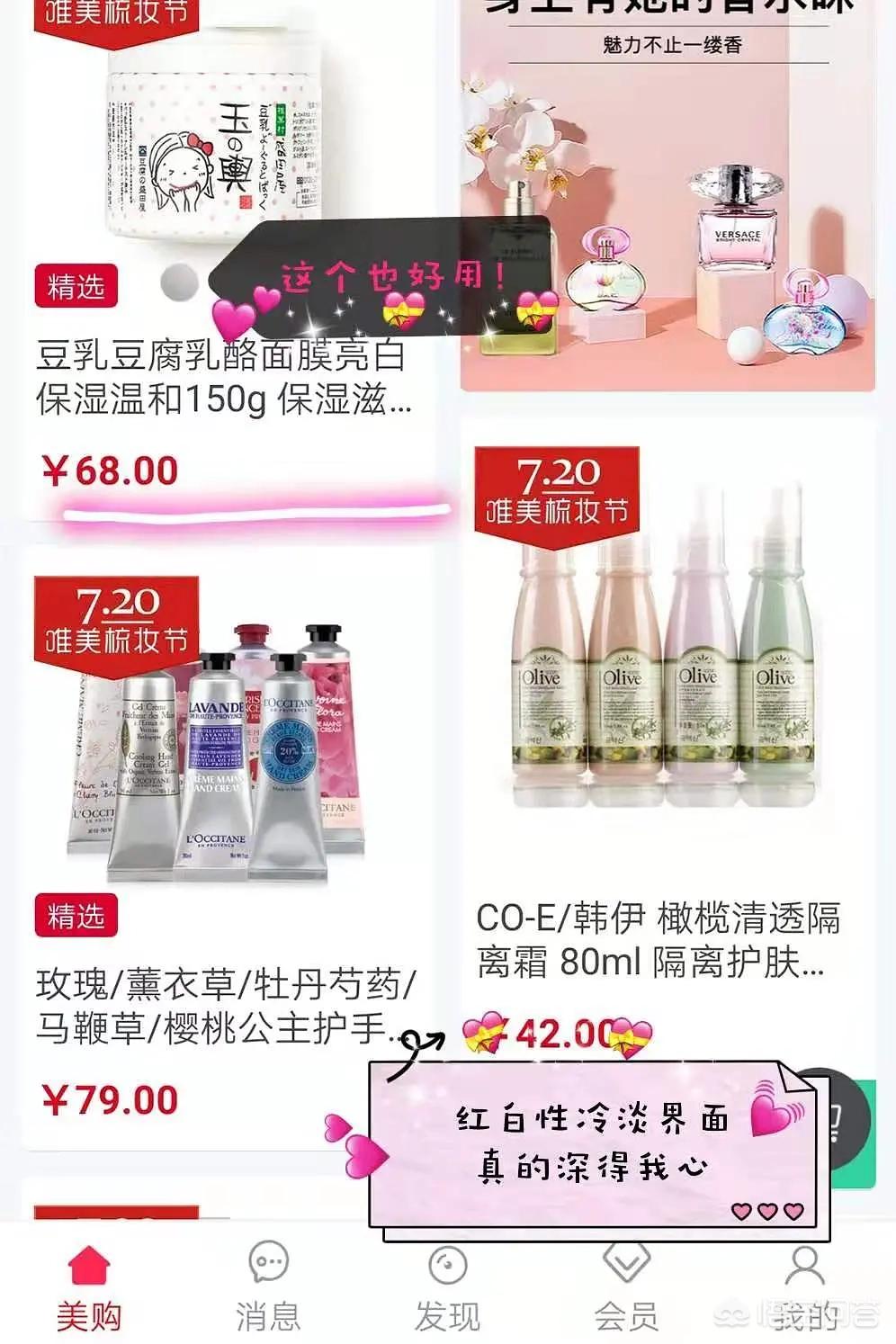The width and height of the screenshot is (896, 1344).
Task: Switch to the 发现 tab
Action: 447,1288
